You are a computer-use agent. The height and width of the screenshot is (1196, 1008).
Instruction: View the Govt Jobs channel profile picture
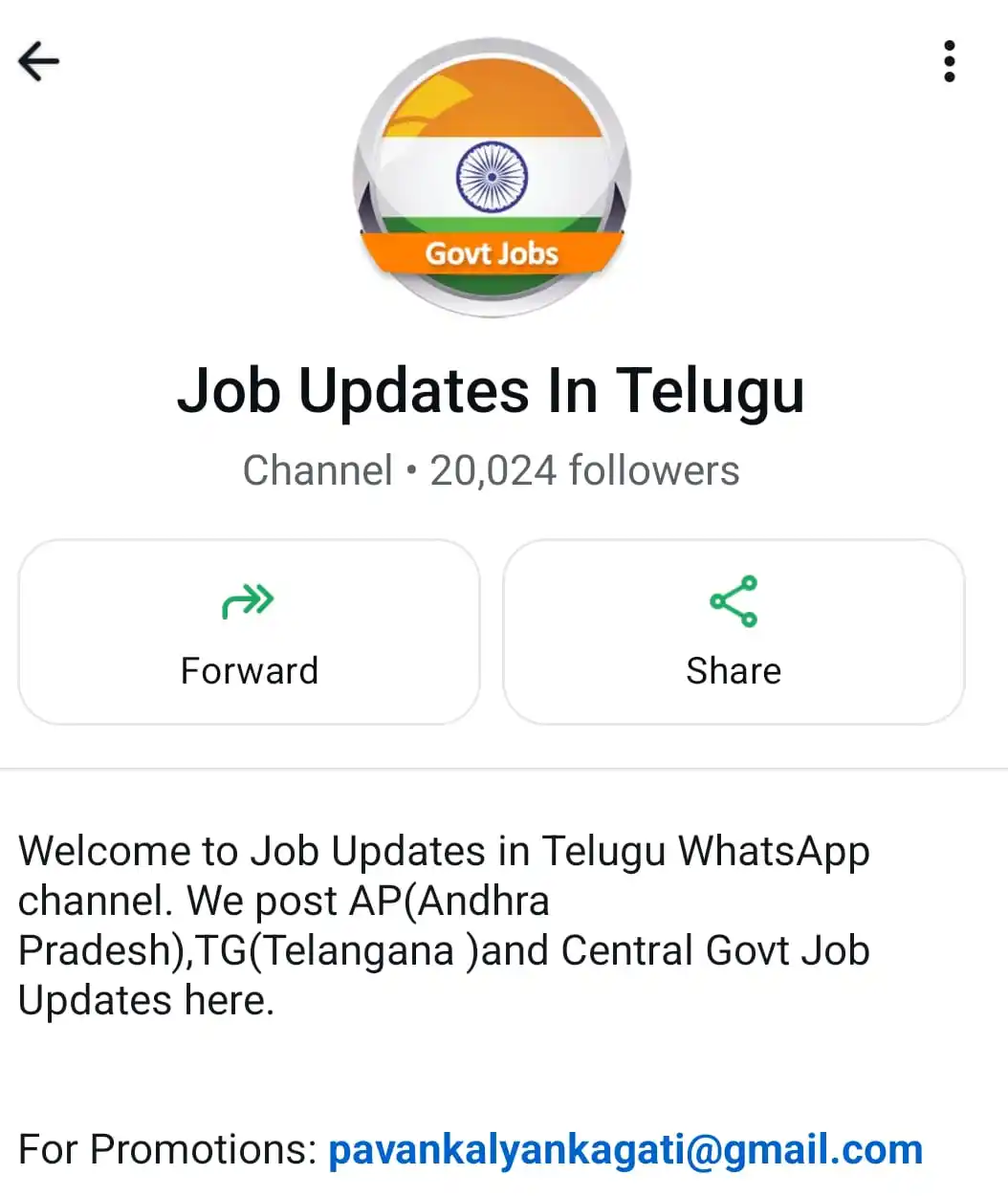pos(492,178)
